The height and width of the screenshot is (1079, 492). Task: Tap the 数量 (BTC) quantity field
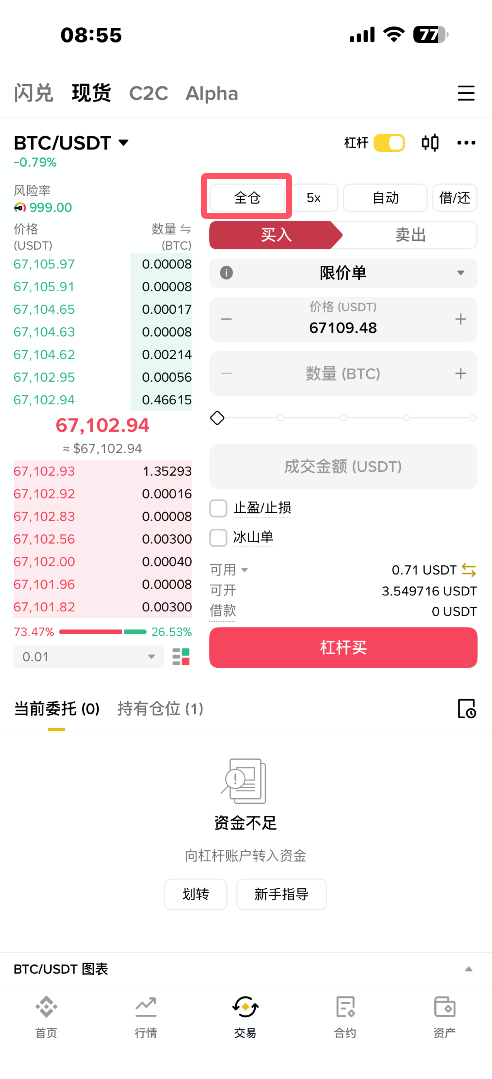(x=343, y=374)
